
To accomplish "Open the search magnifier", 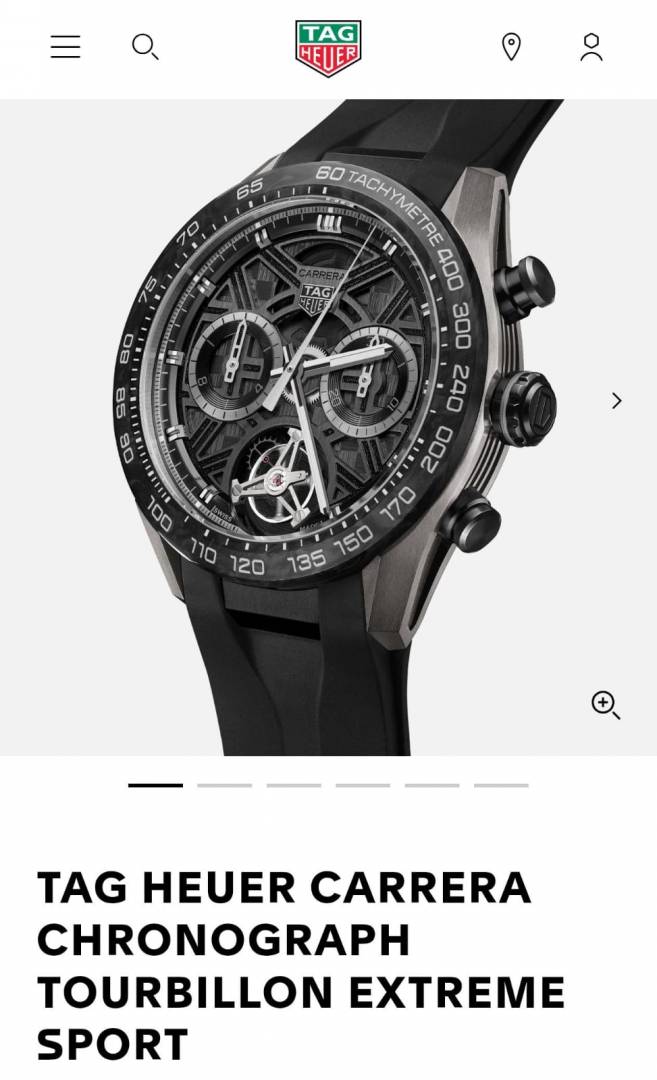I will click(x=145, y=47).
